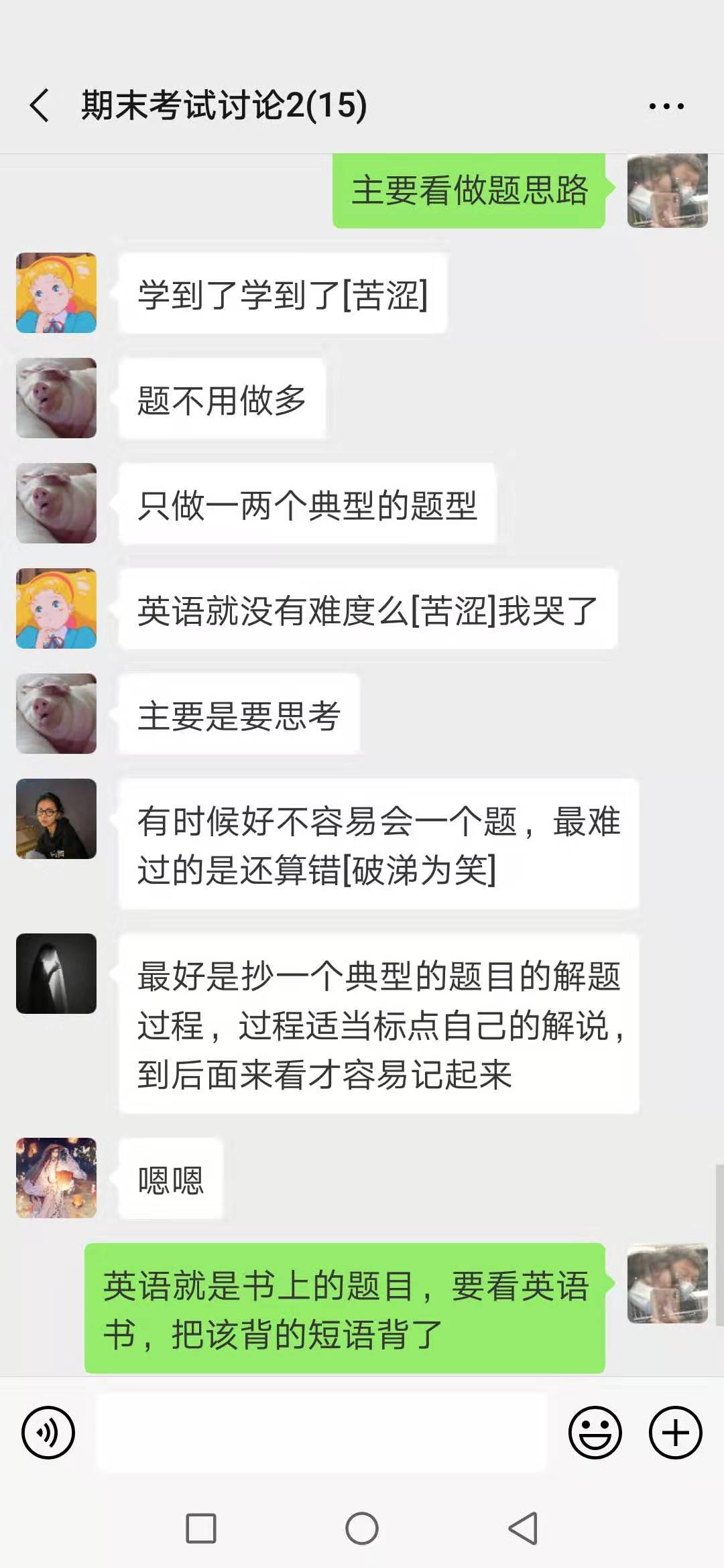Open avatar of sender who wrote 嗯嗯
Viewport: 724px width, 1568px height.
coord(56,1177)
